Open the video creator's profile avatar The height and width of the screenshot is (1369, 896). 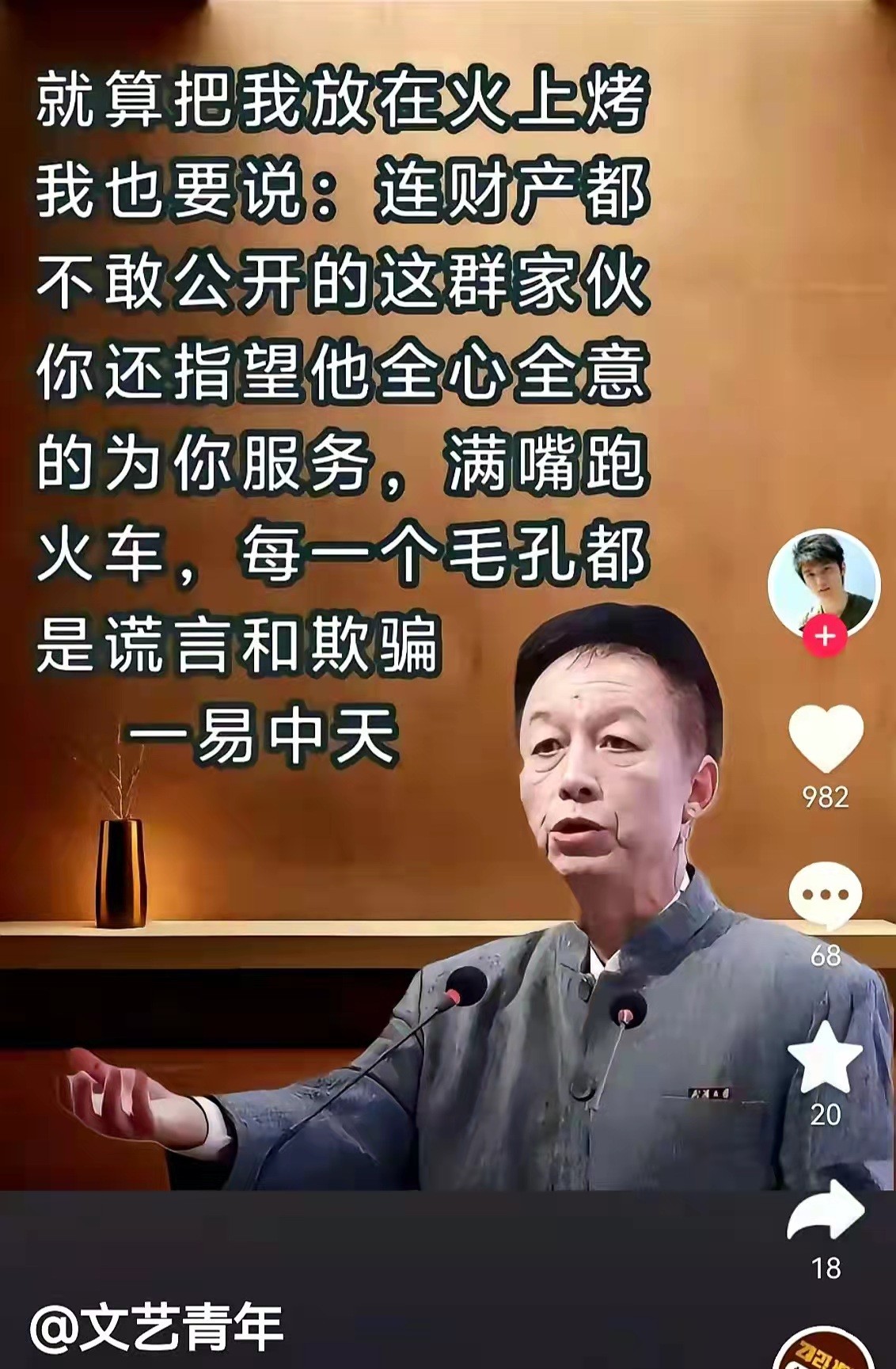click(x=824, y=583)
